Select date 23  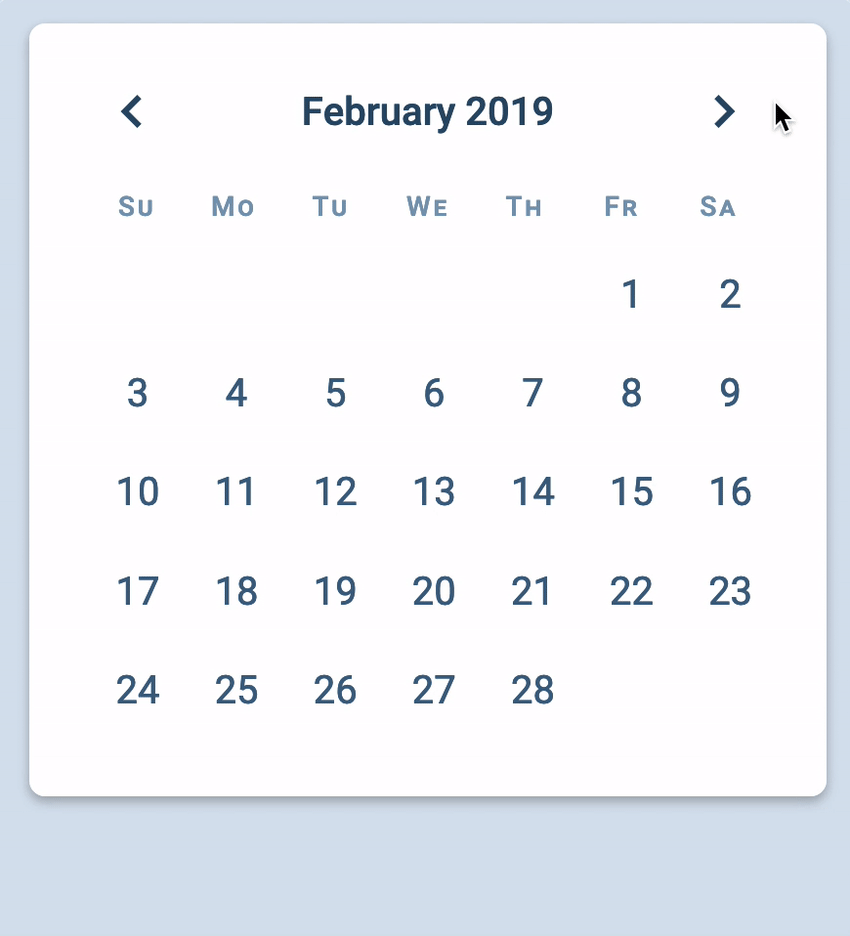tap(730, 591)
